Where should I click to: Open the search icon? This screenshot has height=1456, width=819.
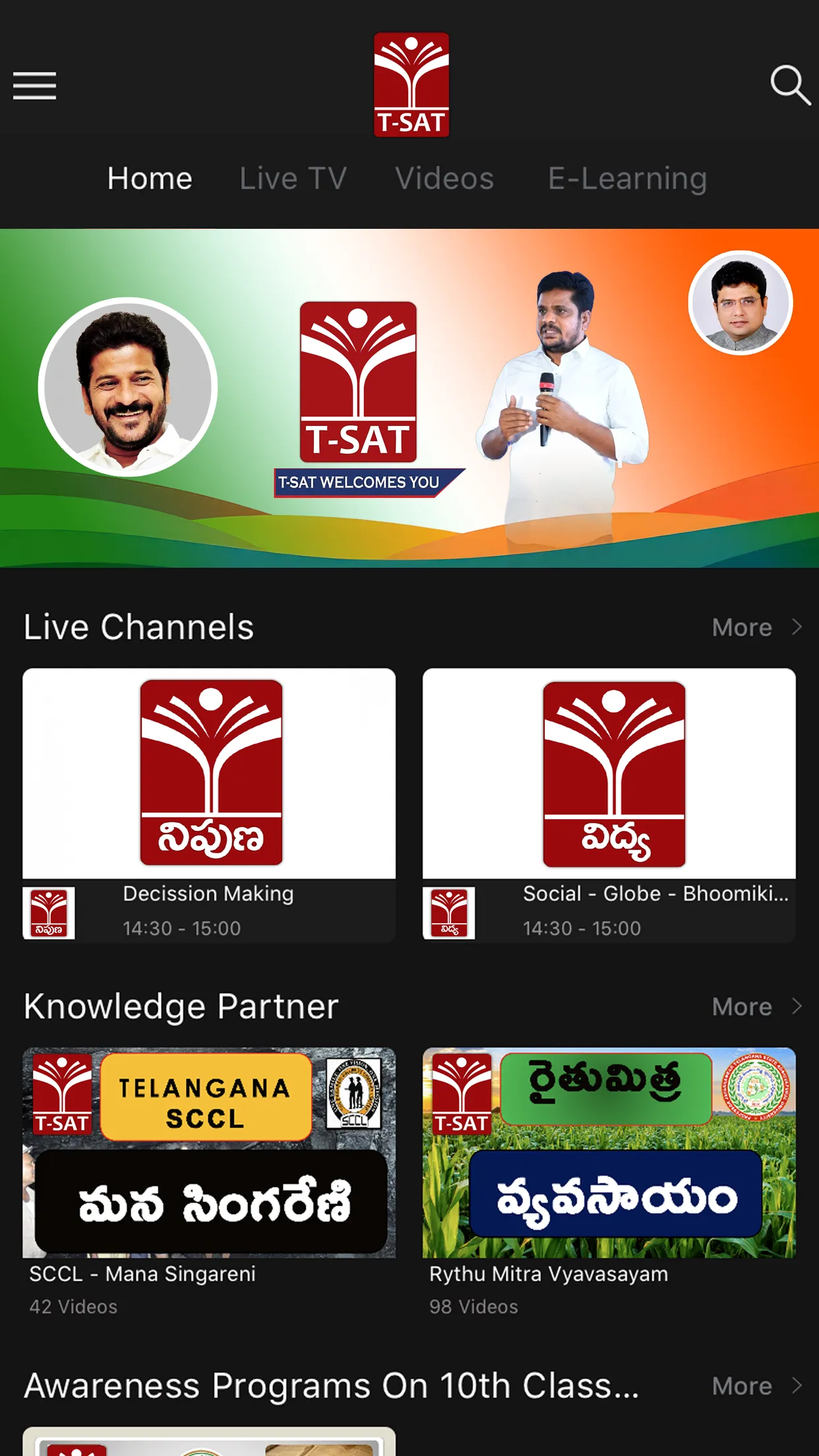click(x=789, y=85)
